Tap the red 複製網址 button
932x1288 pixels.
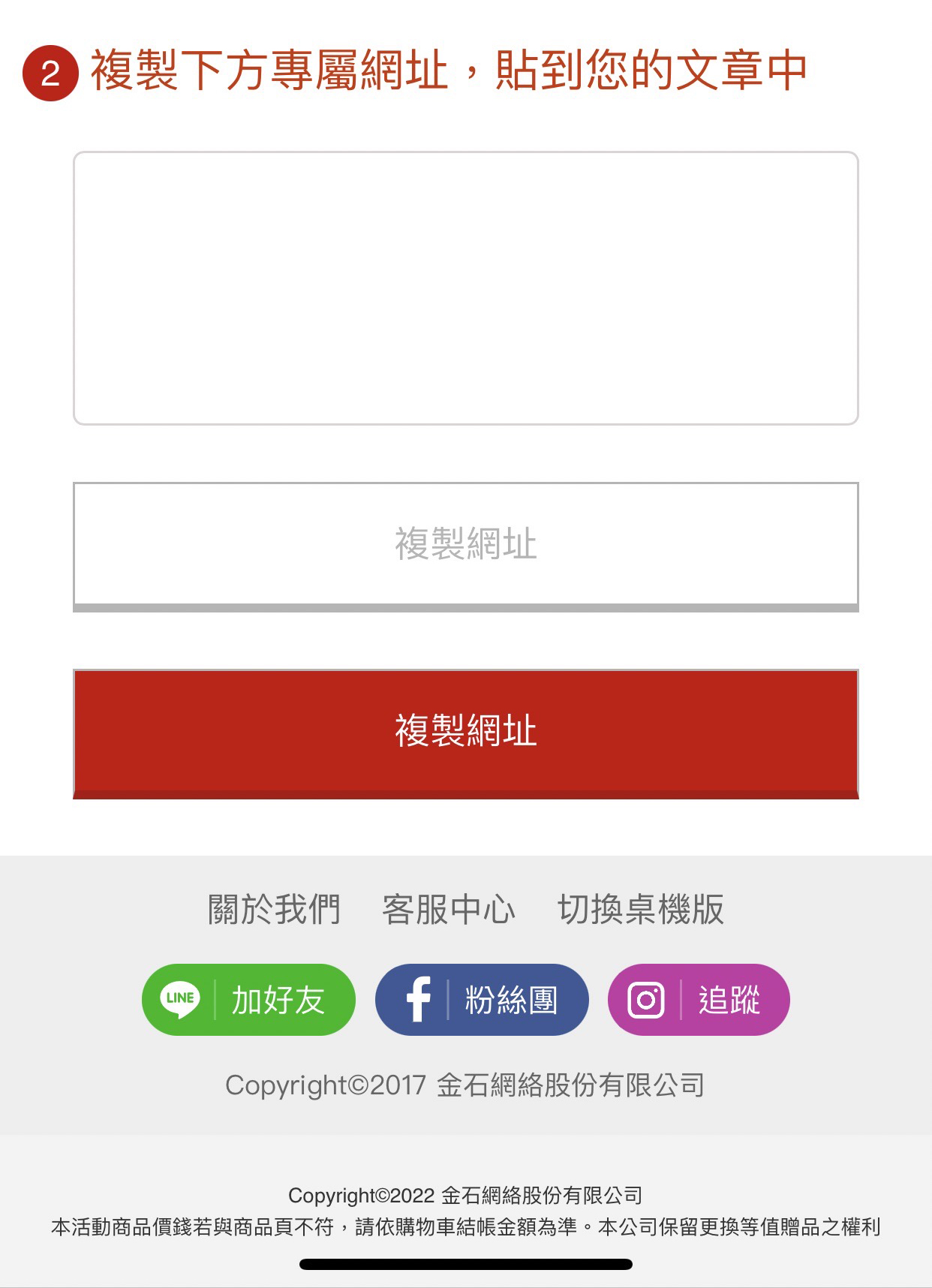pos(465,733)
